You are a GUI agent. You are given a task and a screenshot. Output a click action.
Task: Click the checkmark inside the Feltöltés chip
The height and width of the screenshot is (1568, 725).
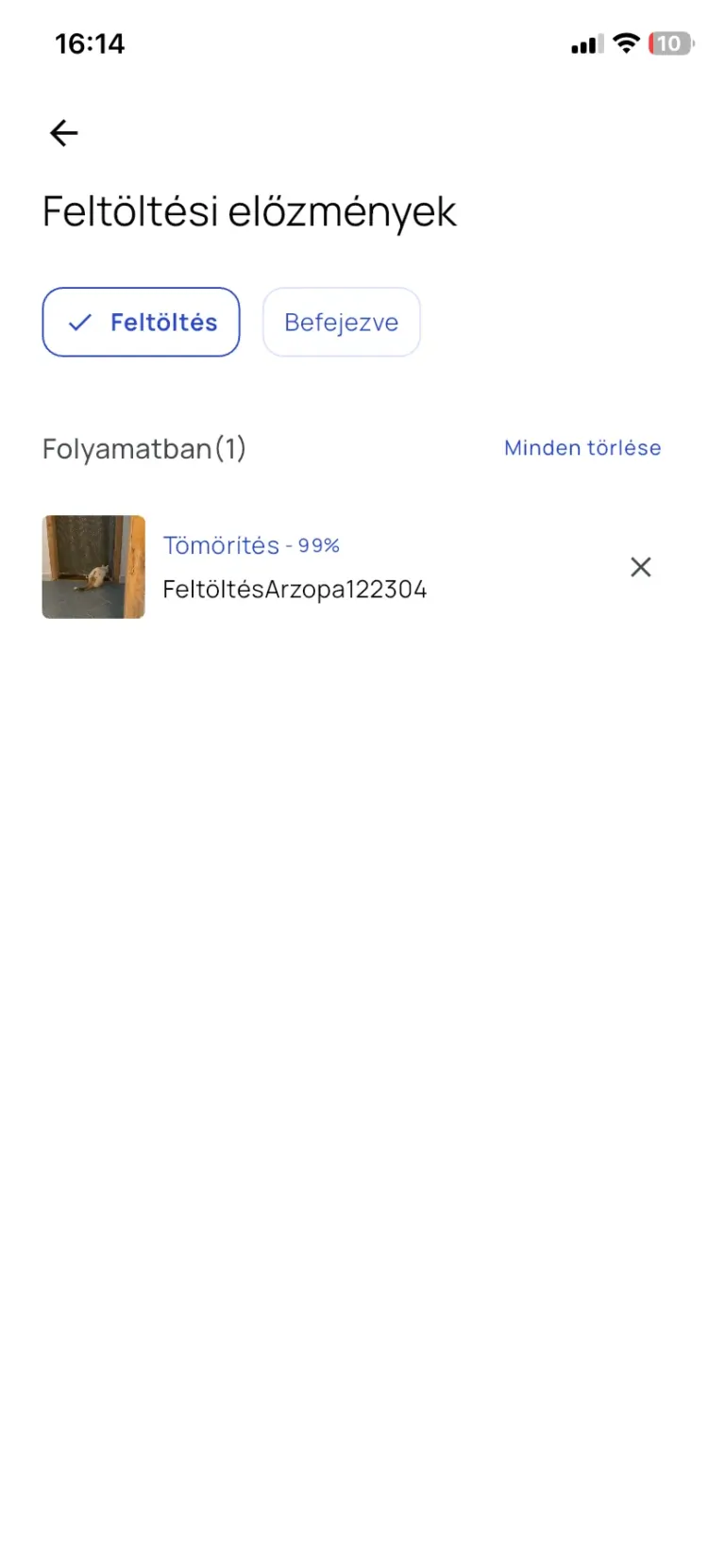tap(80, 322)
